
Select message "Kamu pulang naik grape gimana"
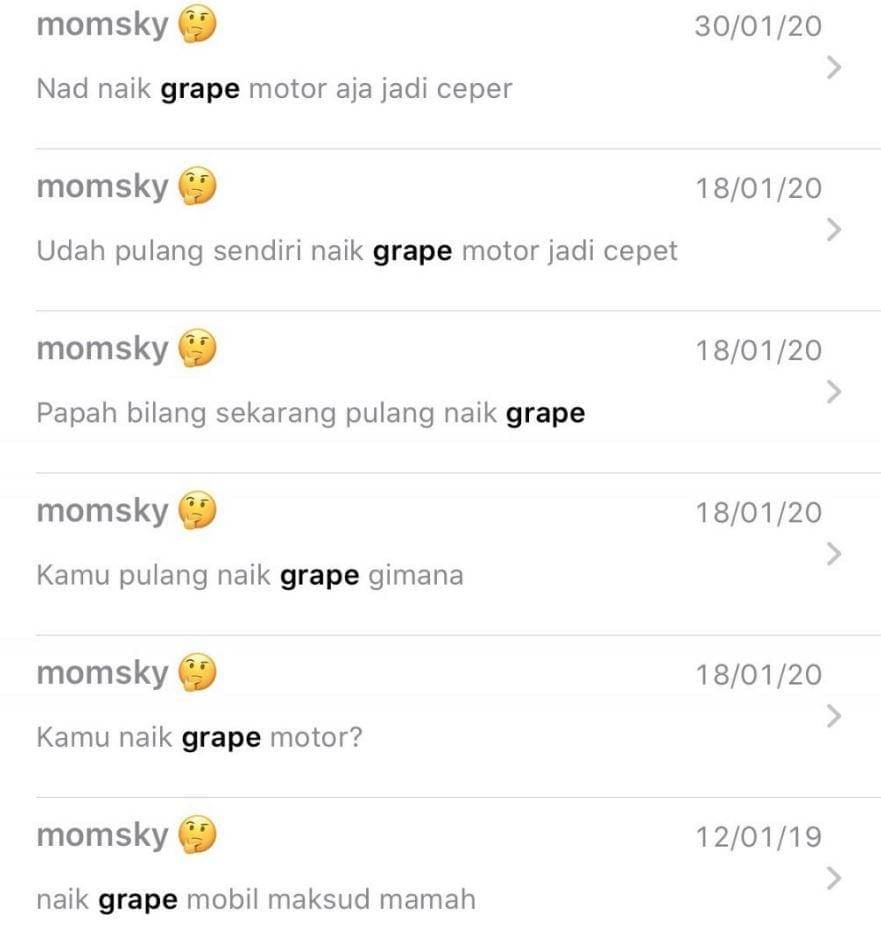pyautogui.click(x=250, y=576)
